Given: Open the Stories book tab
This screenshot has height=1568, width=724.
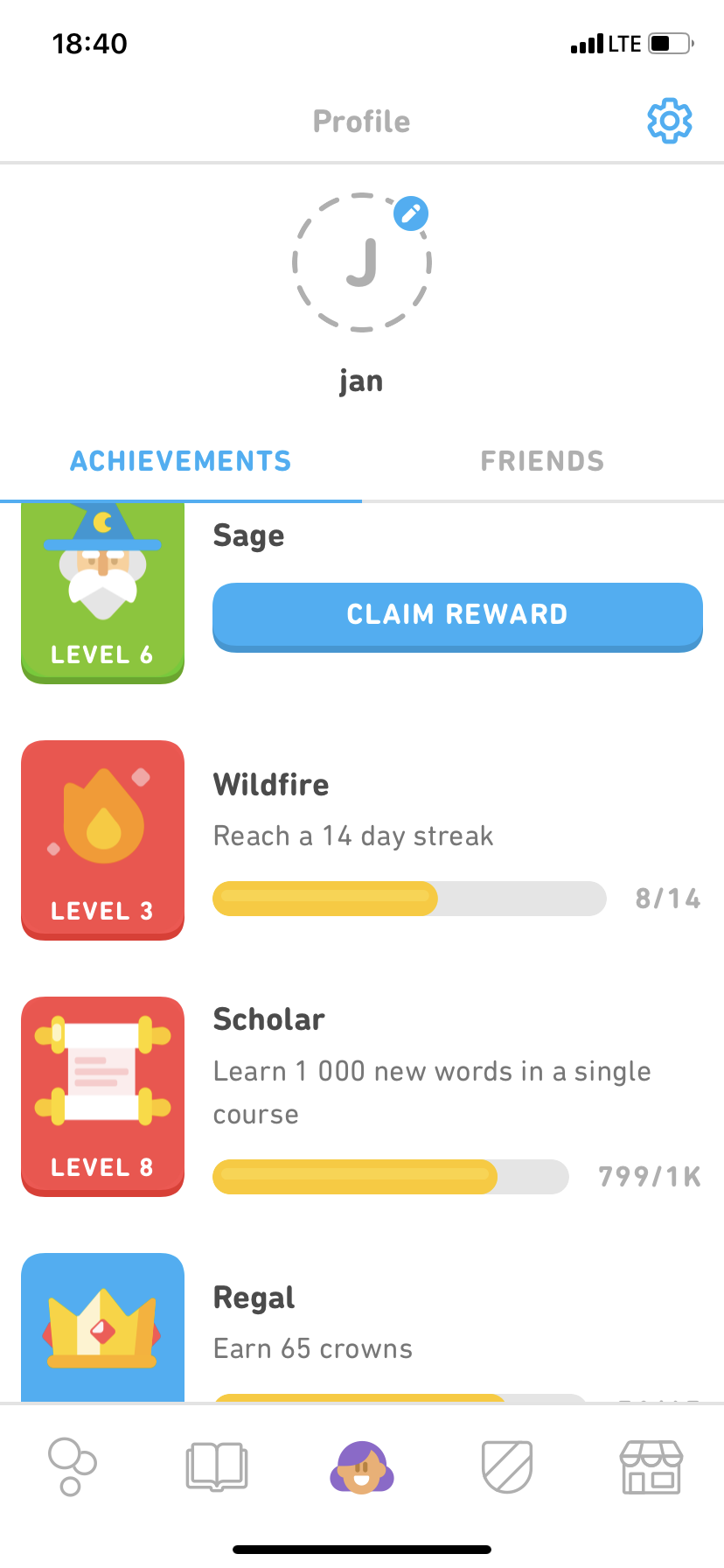Looking at the screenshot, I should 217,1466.
